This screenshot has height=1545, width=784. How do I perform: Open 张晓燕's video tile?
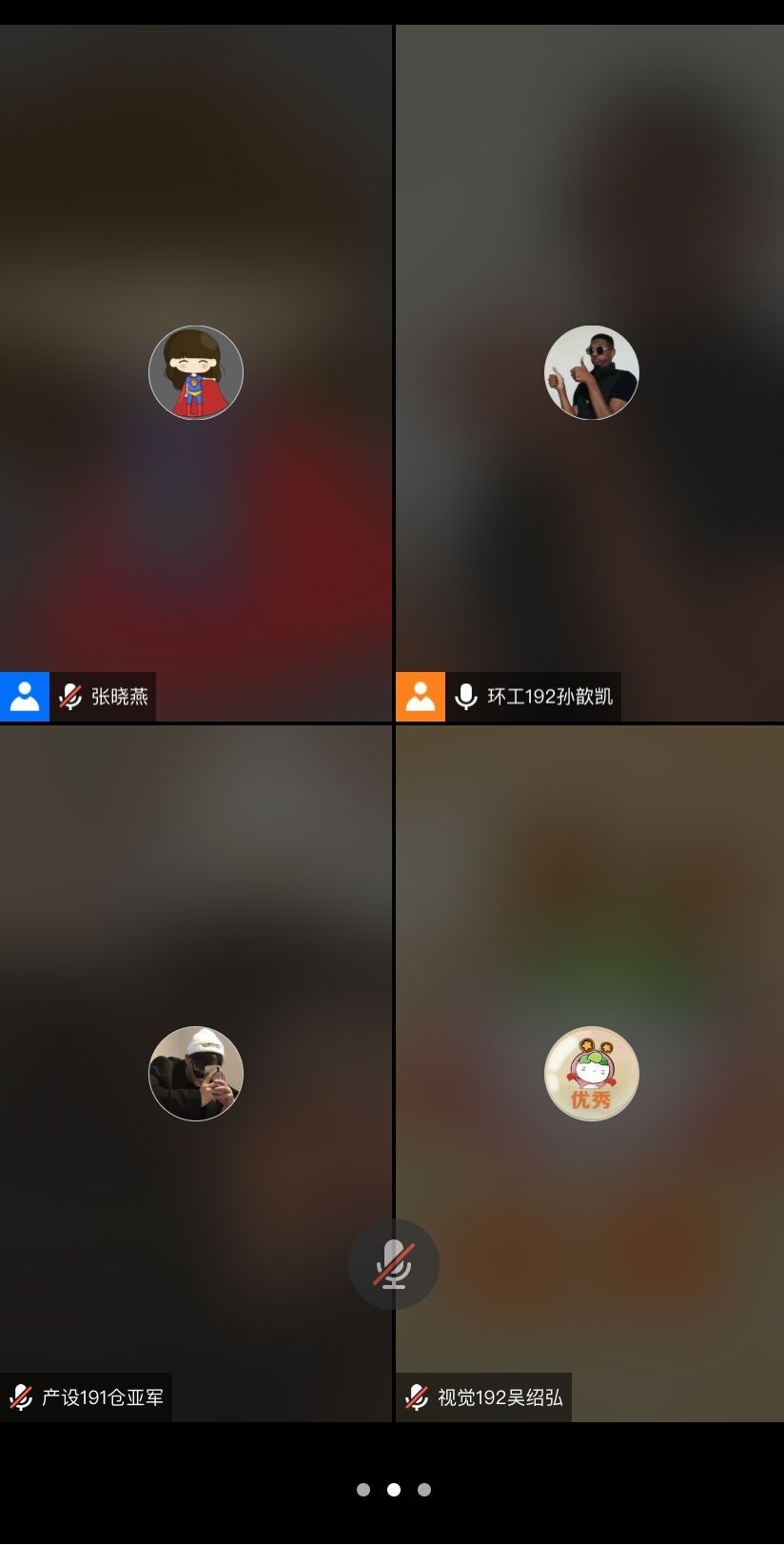[196, 373]
